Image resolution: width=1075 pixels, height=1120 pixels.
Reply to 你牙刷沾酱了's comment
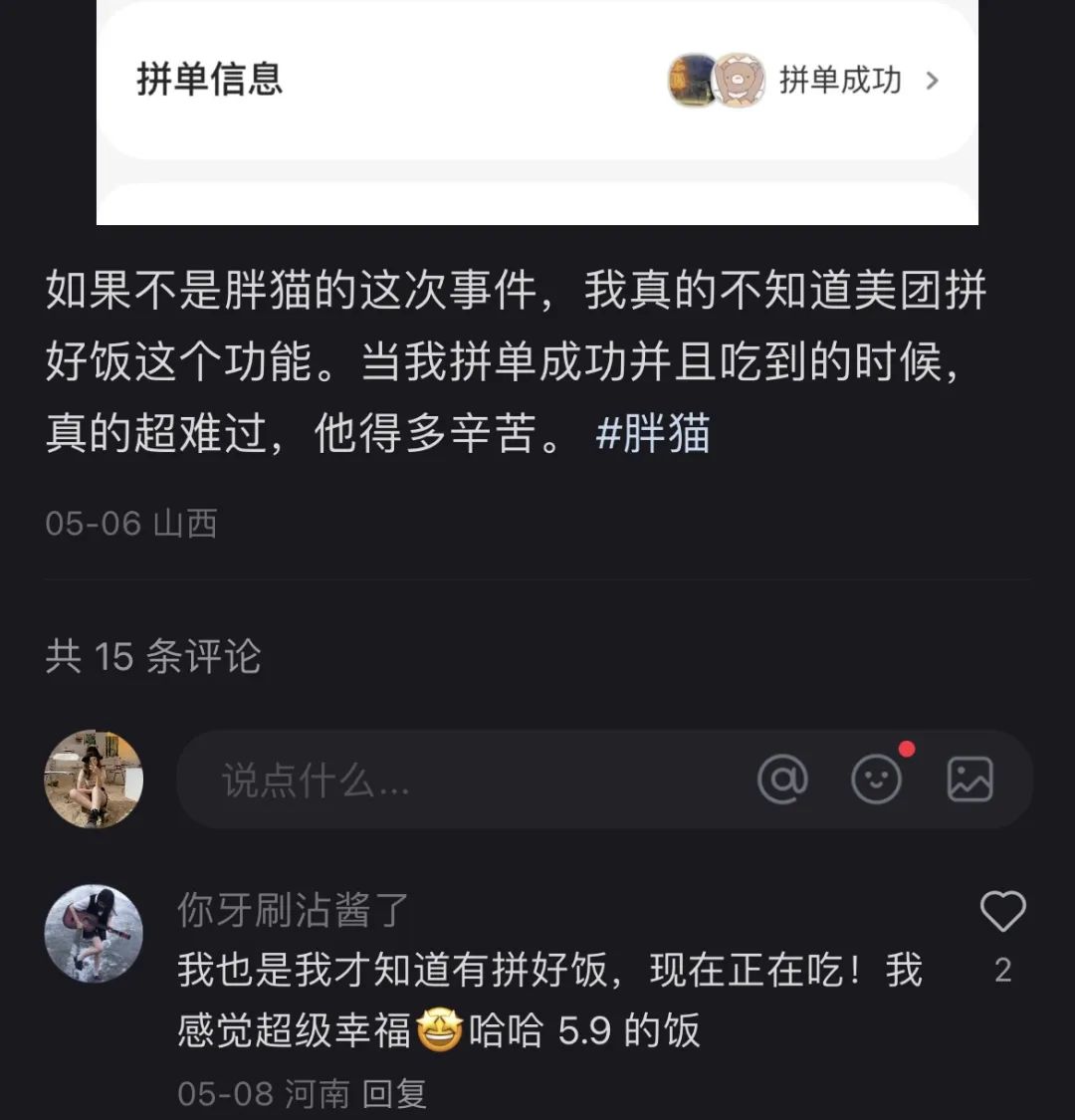pyautogui.click(x=394, y=1094)
